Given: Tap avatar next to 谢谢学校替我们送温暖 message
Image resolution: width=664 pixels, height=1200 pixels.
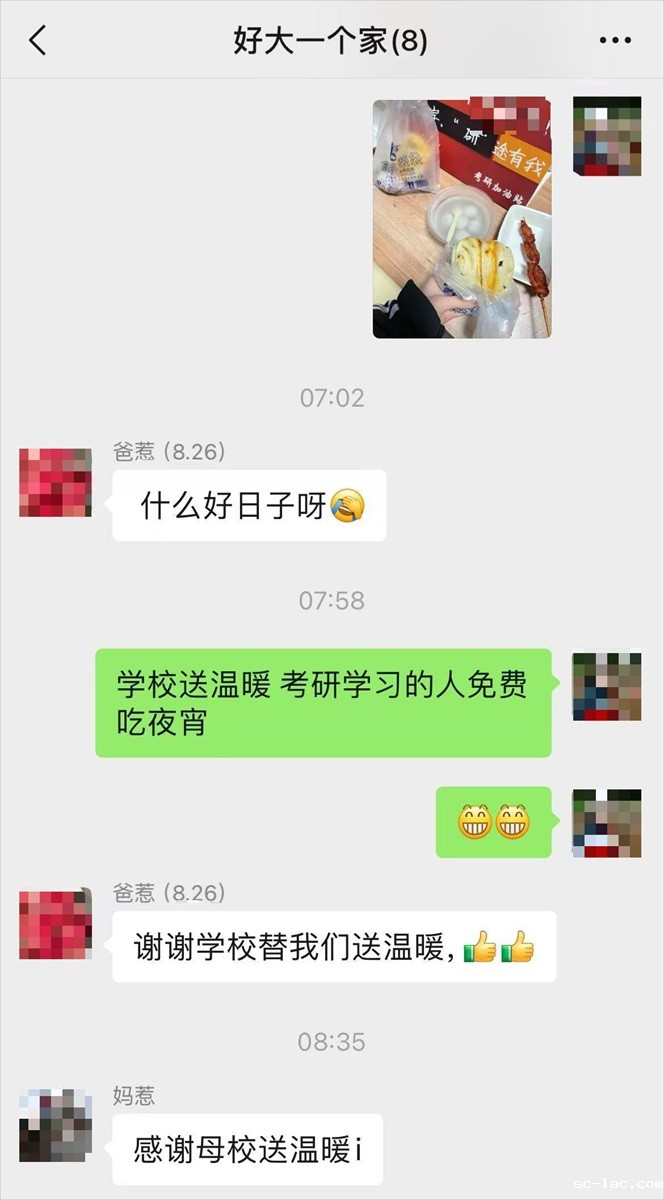Looking at the screenshot, I should (55, 923).
